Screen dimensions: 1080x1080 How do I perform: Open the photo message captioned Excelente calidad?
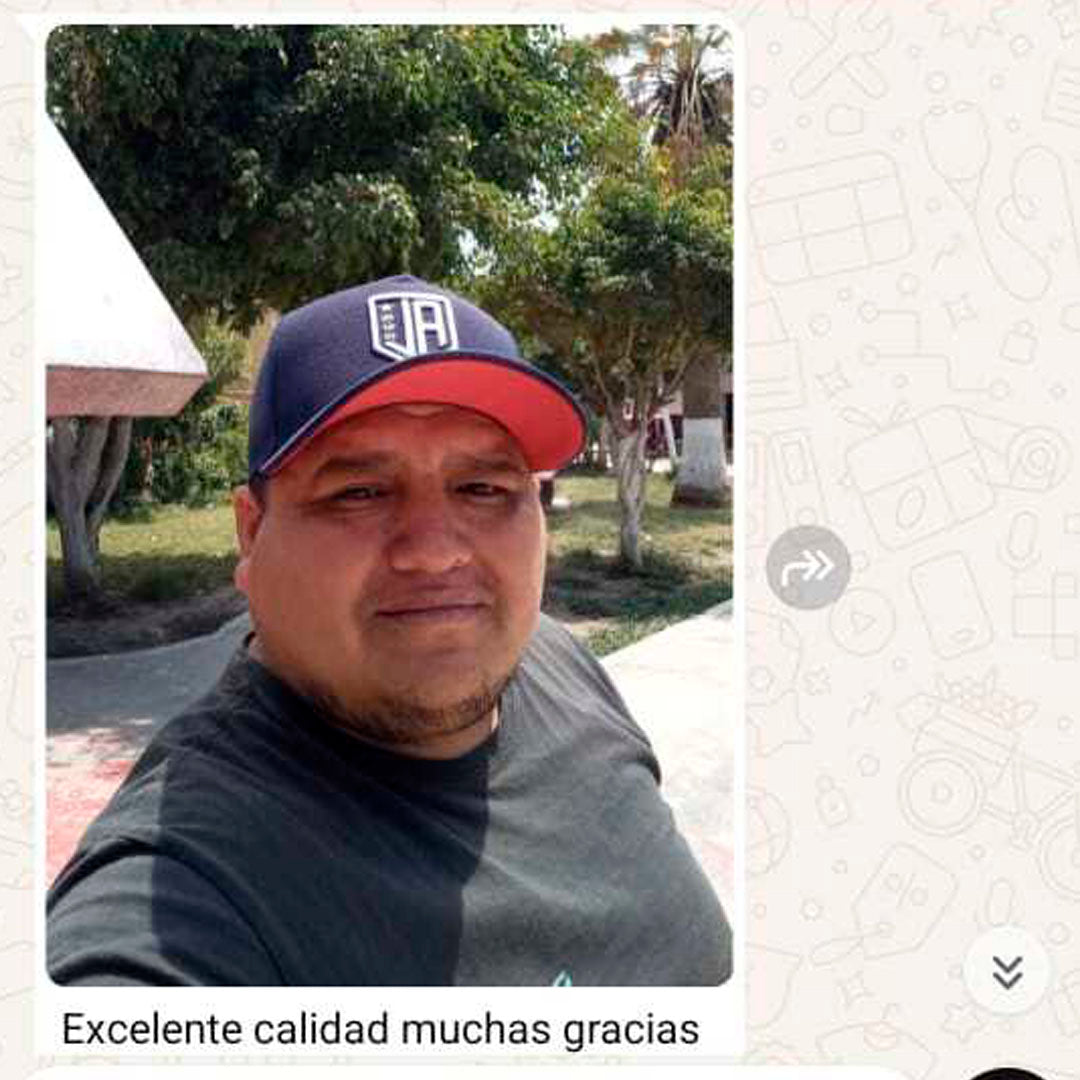click(389, 505)
